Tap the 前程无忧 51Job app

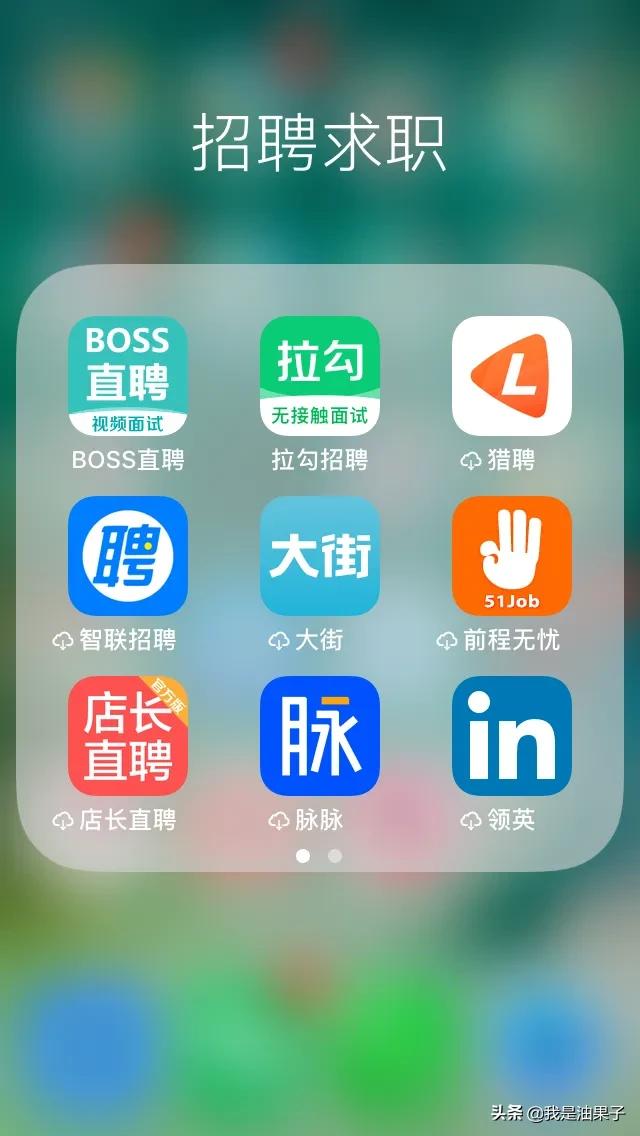point(512,556)
